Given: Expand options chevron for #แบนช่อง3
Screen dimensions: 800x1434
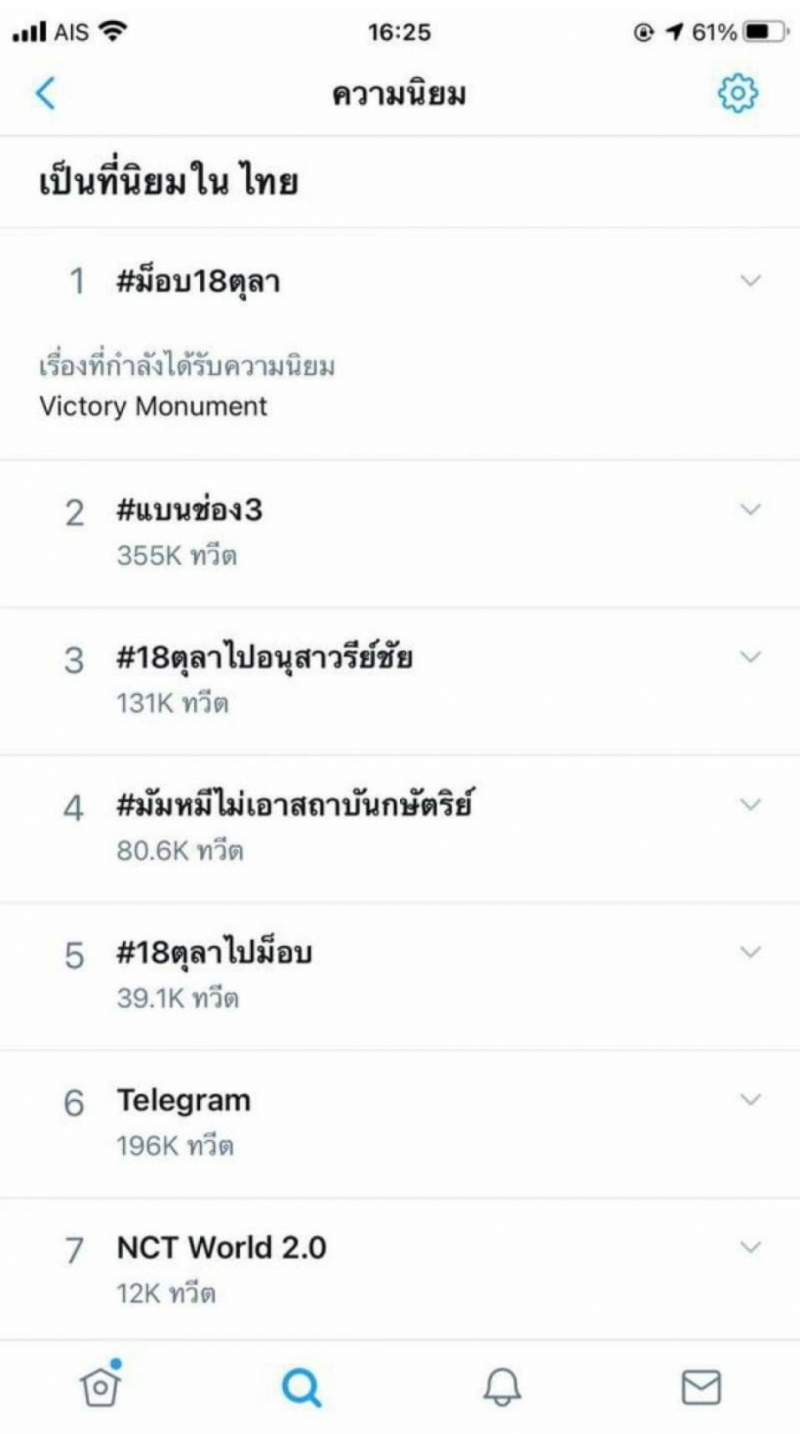Looking at the screenshot, I should tap(750, 509).
